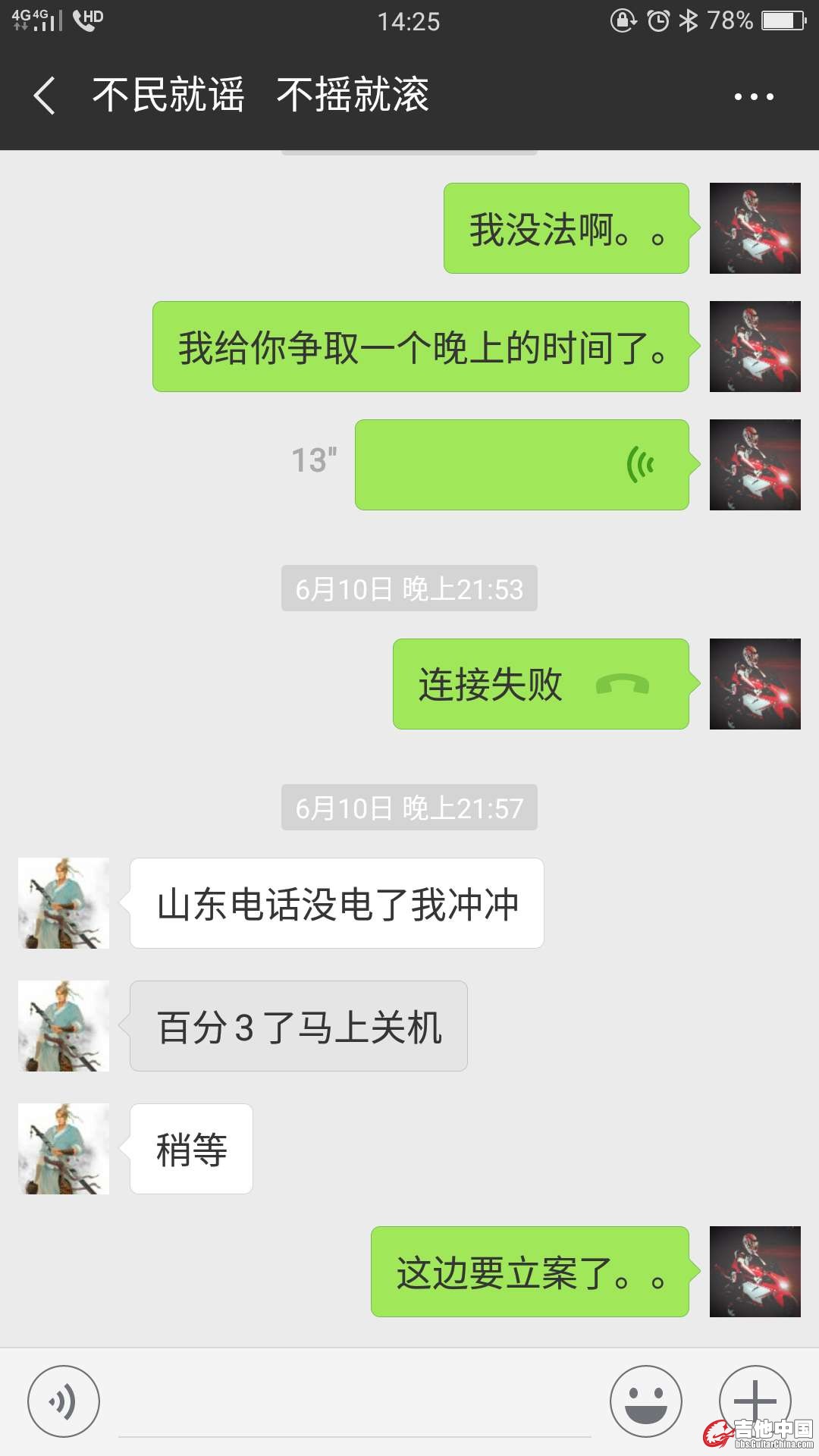Open the chat overflow menu
This screenshot has height=1456, width=819.
pos(754,96)
